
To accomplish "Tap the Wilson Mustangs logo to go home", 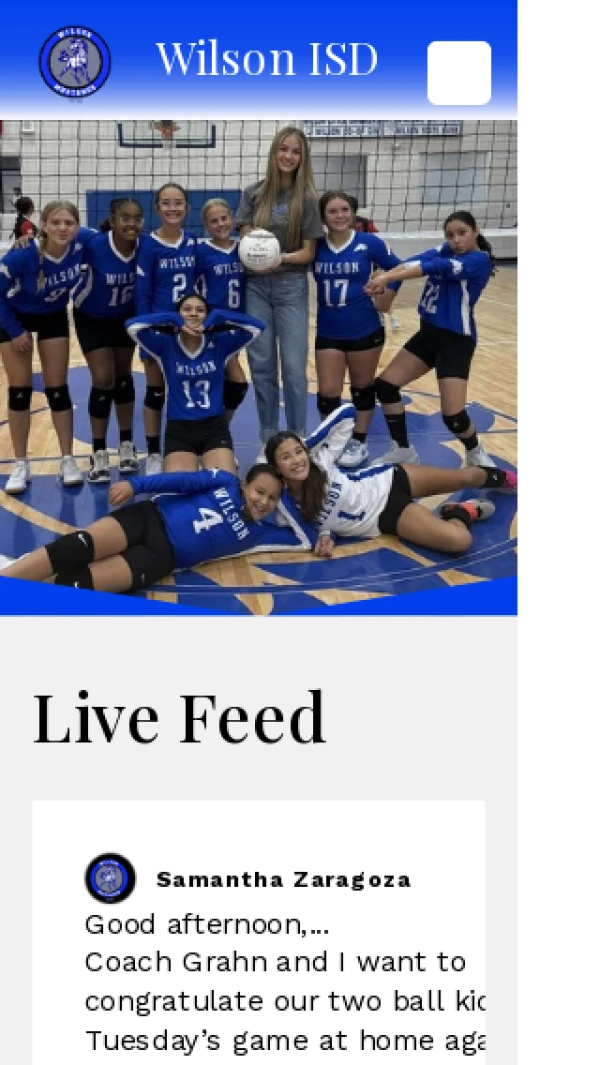I will point(75,62).
